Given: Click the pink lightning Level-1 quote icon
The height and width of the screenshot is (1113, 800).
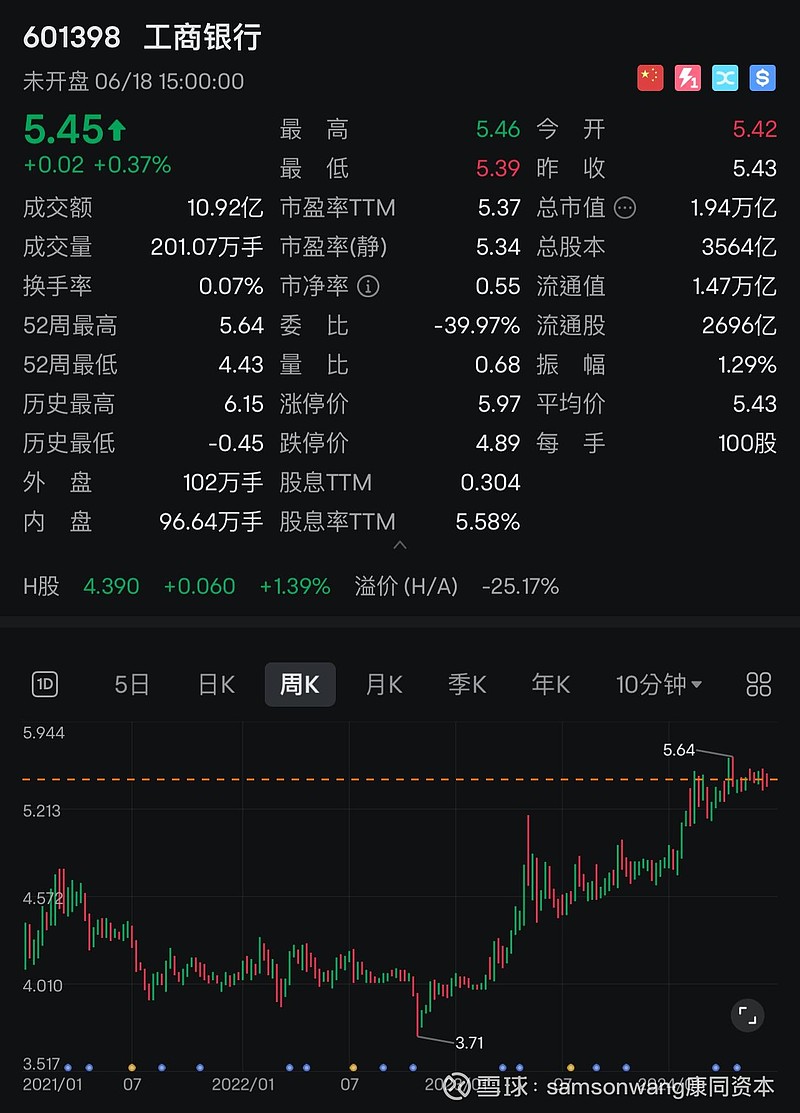Looking at the screenshot, I should pos(687,78).
